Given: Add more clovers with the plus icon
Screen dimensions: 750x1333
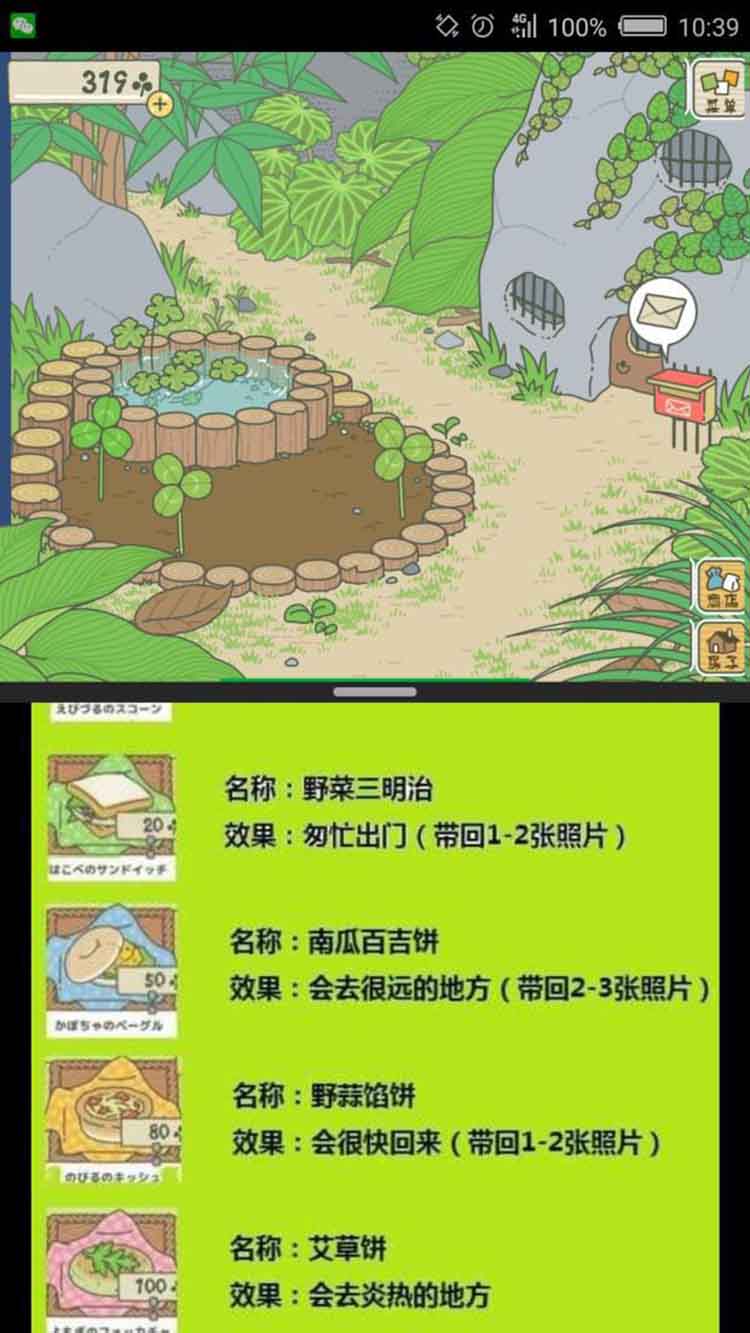Looking at the screenshot, I should (160, 102).
